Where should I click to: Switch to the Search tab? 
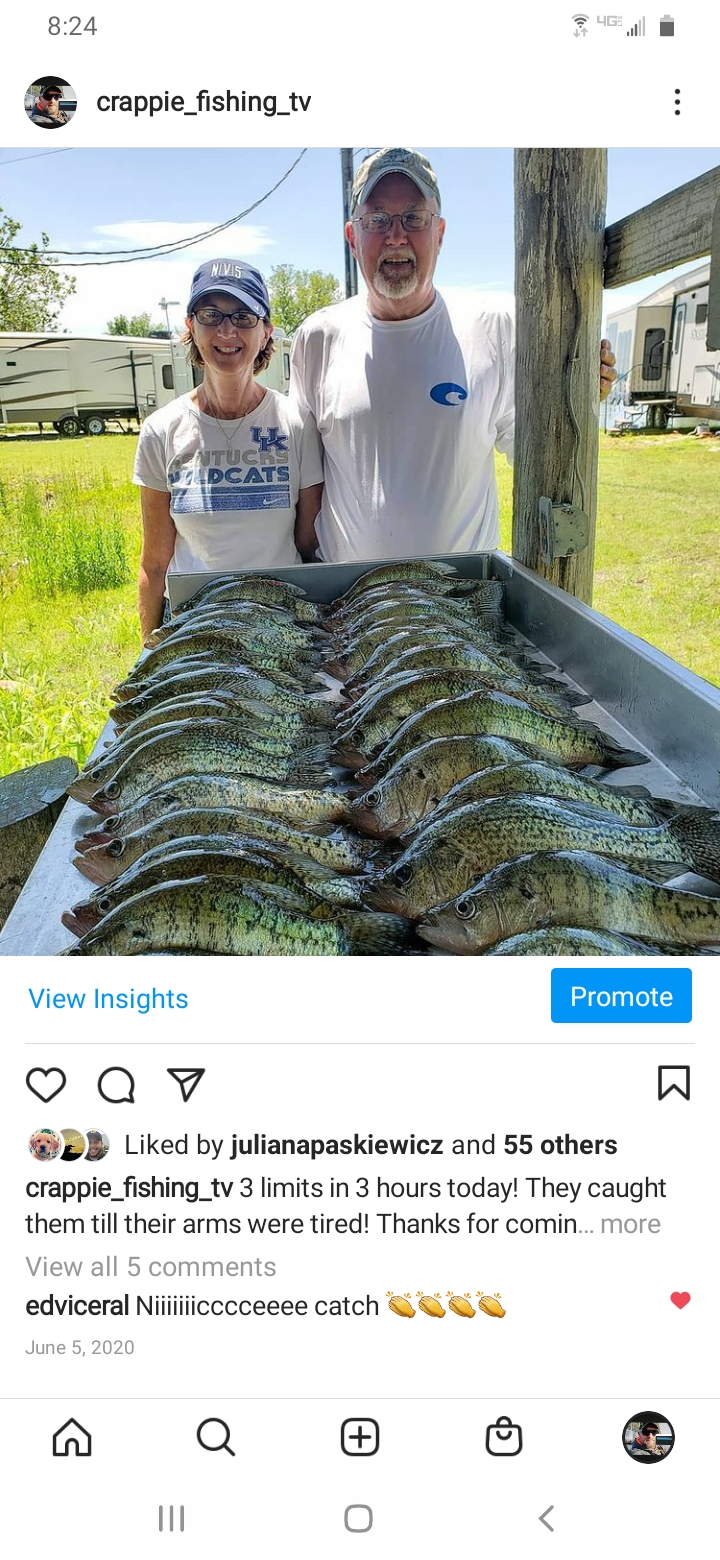click(216, 1438)
